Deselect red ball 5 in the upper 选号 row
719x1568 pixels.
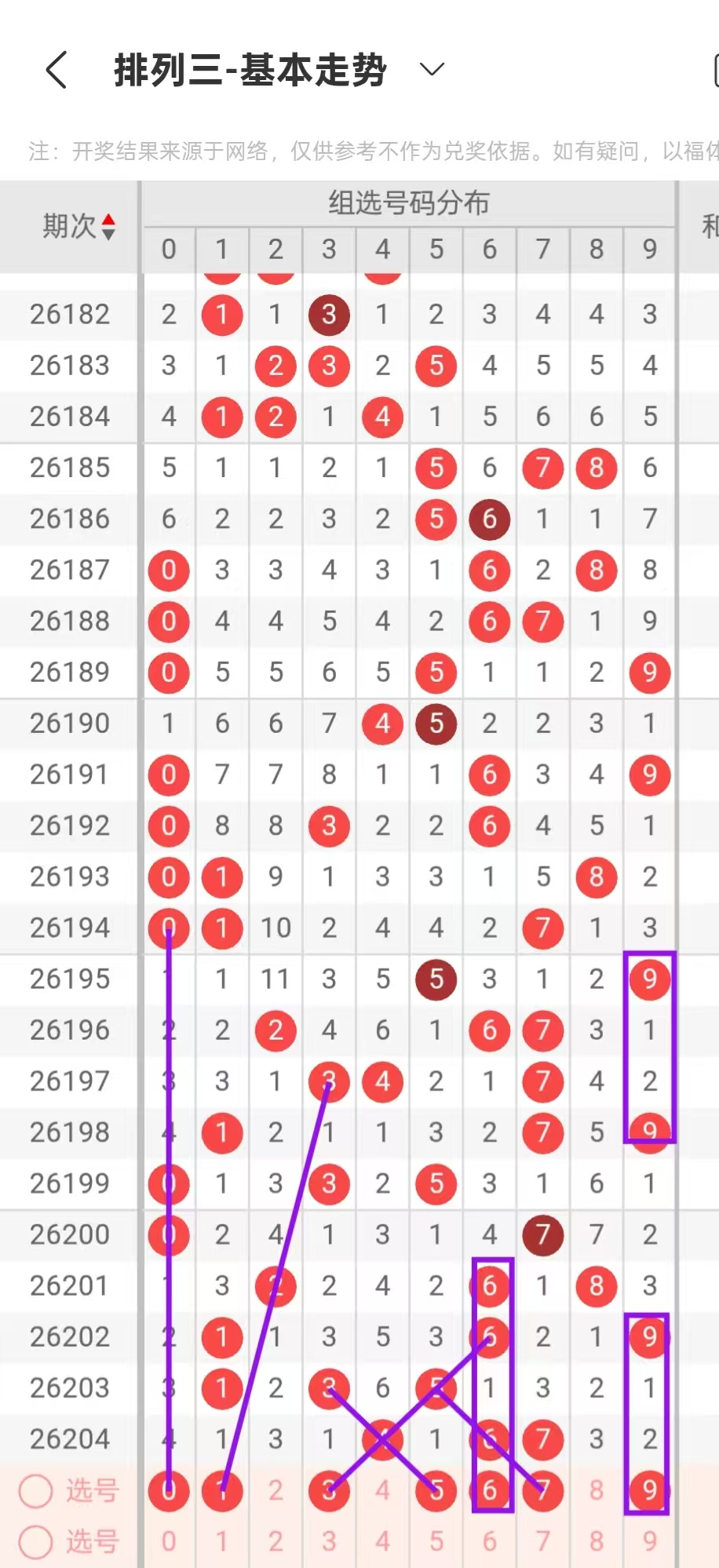pyautogui.click(x=436, y=1490)
